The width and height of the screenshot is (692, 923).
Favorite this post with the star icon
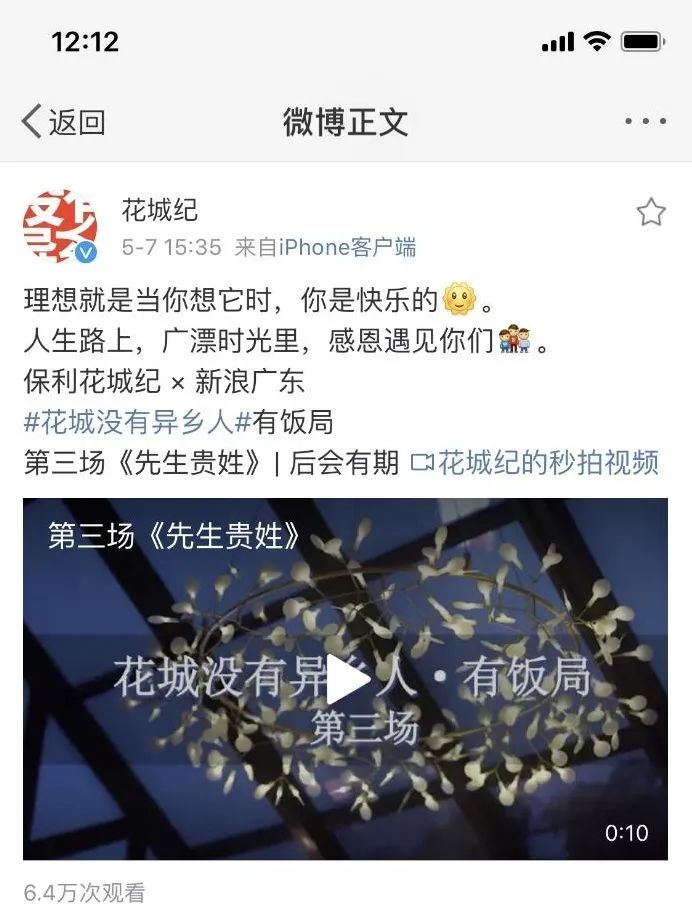pos(651,212)
